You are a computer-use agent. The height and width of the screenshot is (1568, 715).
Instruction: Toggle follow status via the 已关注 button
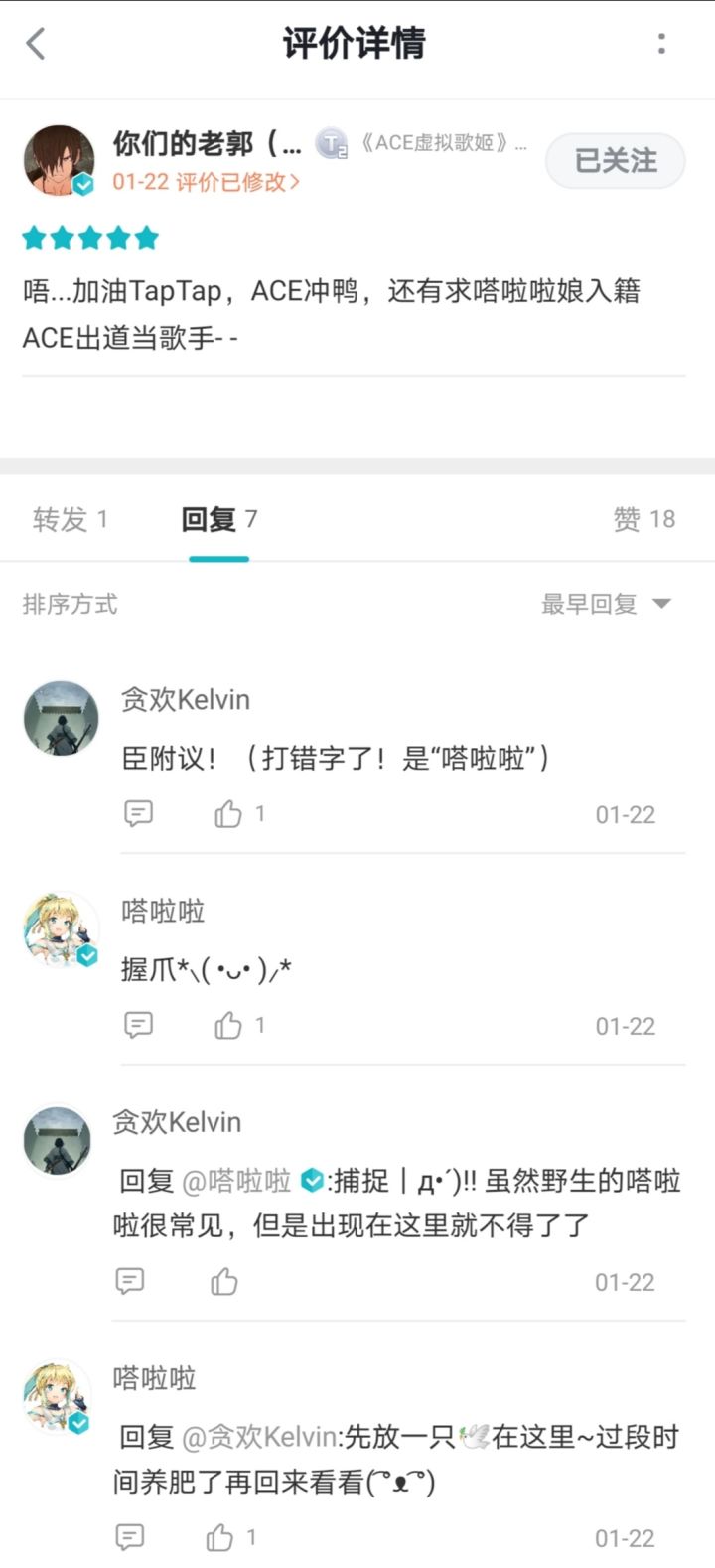point(615,160)
